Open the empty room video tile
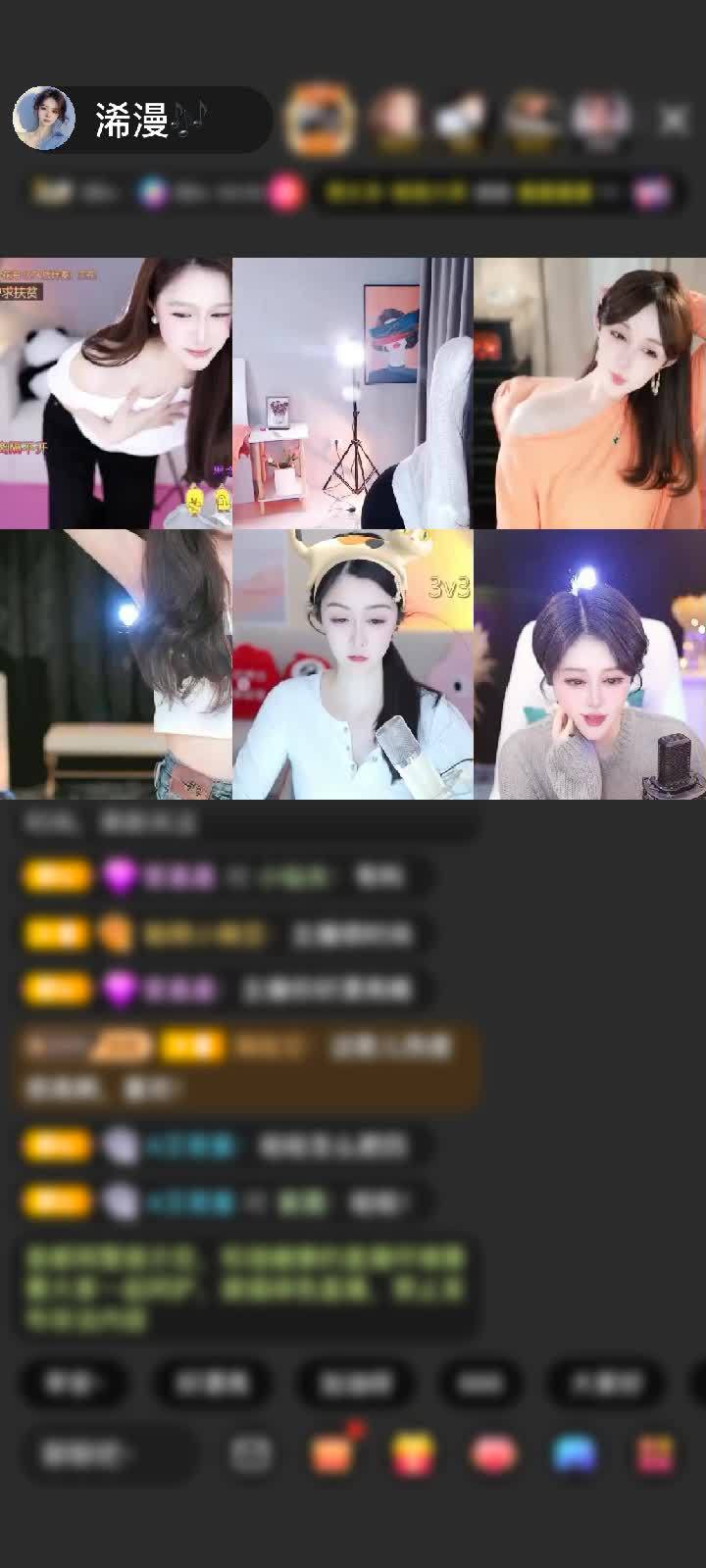Viewport: 706px width, 1568px height. [352, 393]
